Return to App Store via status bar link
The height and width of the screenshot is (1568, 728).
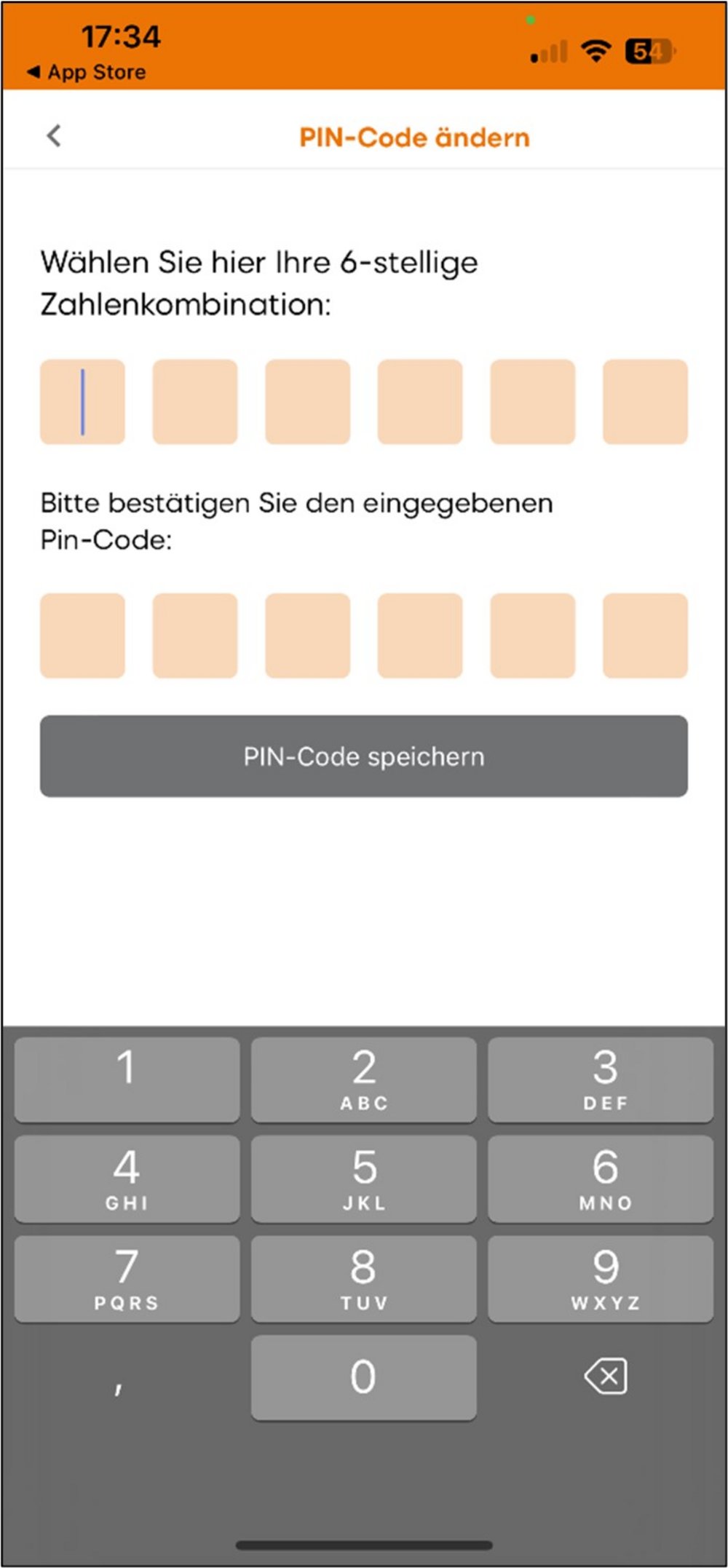(86, 72)
